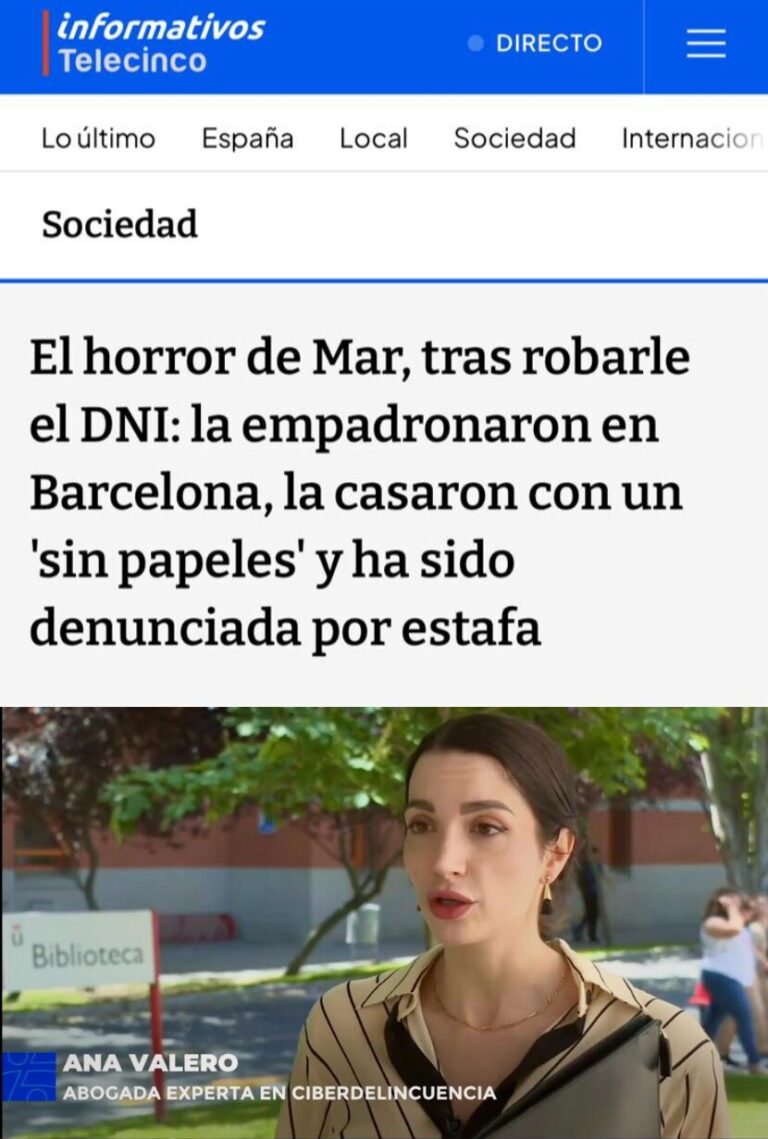Open the Sociedad tab in navigation
The width and height of the screenshot is (768, 1139).
pyautogui.click(x=514, y=138)
